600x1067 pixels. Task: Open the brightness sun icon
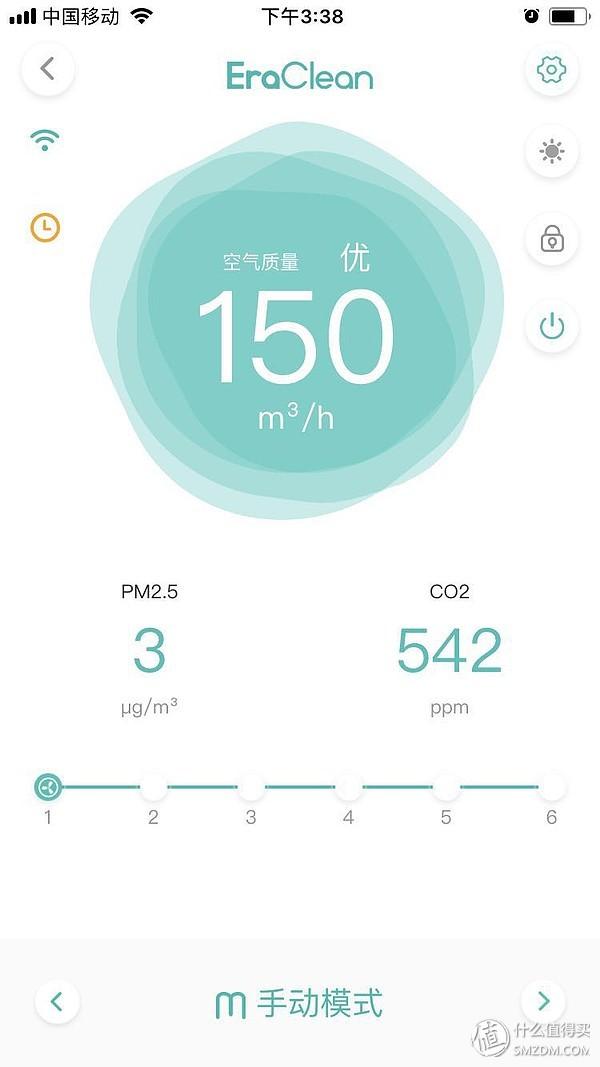tap(551, 152)
